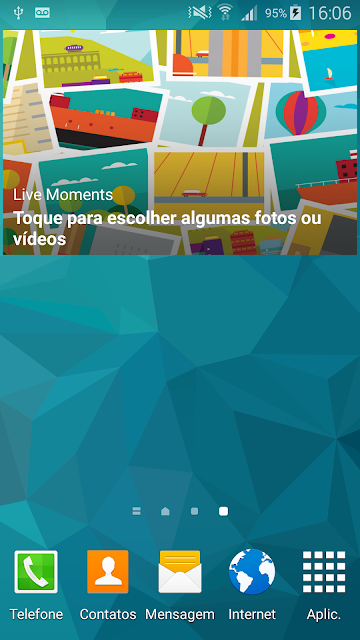Image resolution: width=360 pixels, height=640 pixels.
Task: Jump to the home page indicator
Action: click(x=165, y=511)
